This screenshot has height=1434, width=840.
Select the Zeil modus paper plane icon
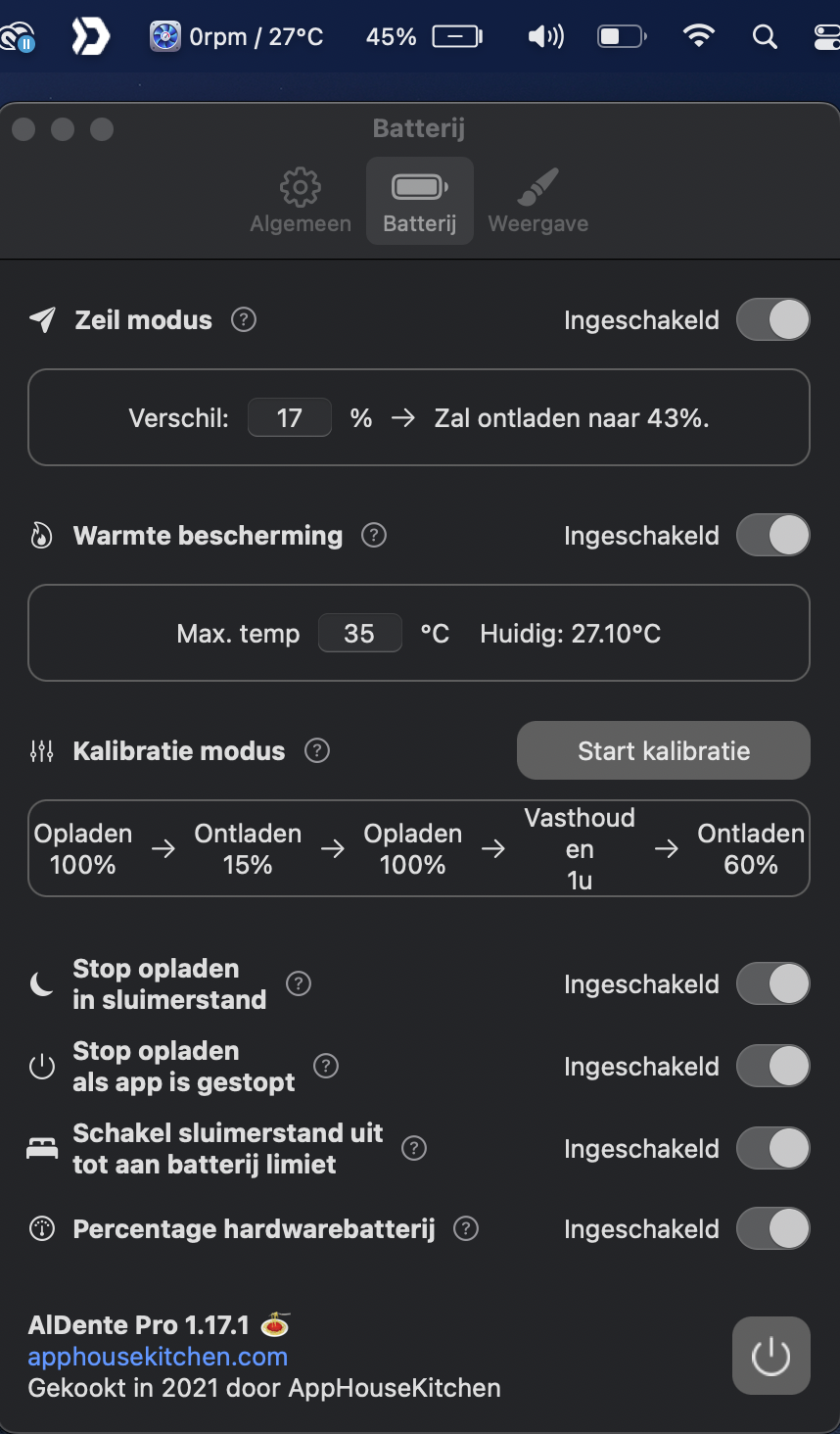pyautogui.click(x=40, y=318)
